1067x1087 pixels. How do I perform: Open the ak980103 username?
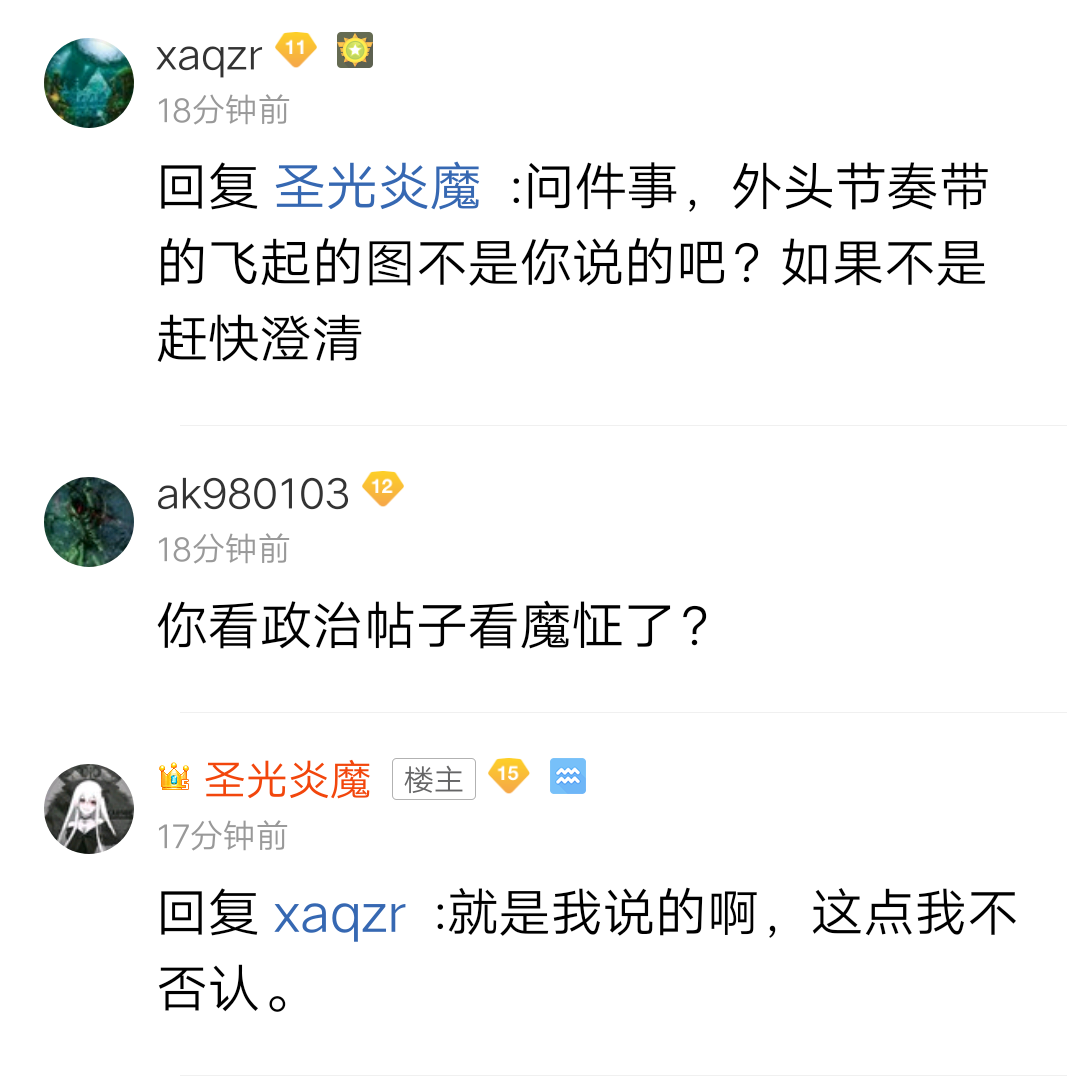[x=253, y=494]
